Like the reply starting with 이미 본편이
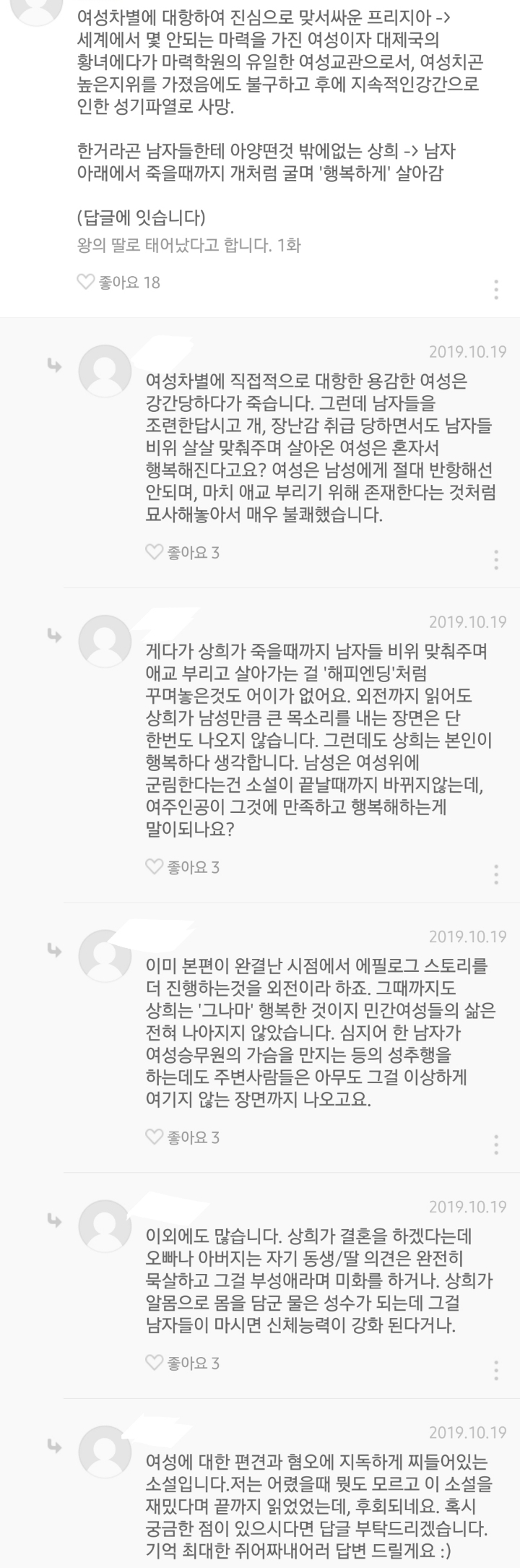Image resolution: width=520 pixels, height=1568 pixels. (x=183, y=1137)
